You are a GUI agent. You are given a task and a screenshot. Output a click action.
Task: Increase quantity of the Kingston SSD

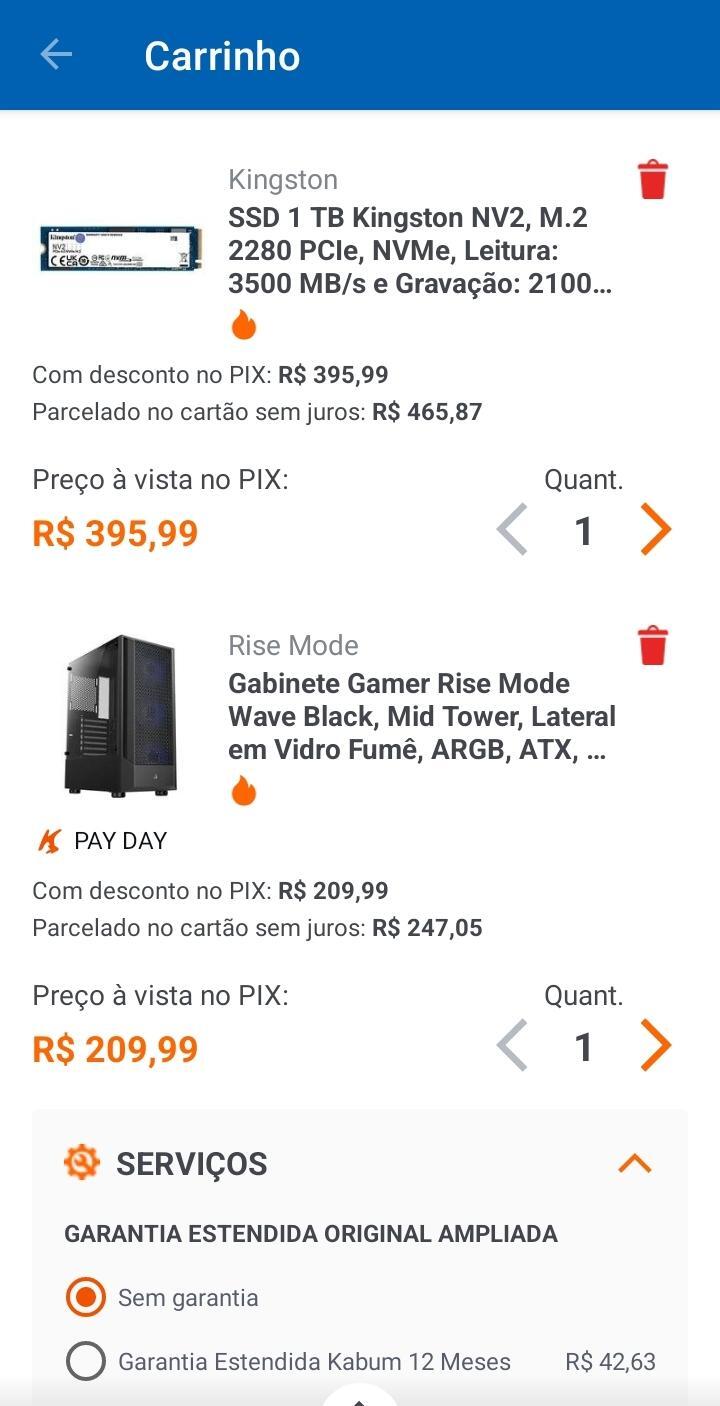pos(656,529)
